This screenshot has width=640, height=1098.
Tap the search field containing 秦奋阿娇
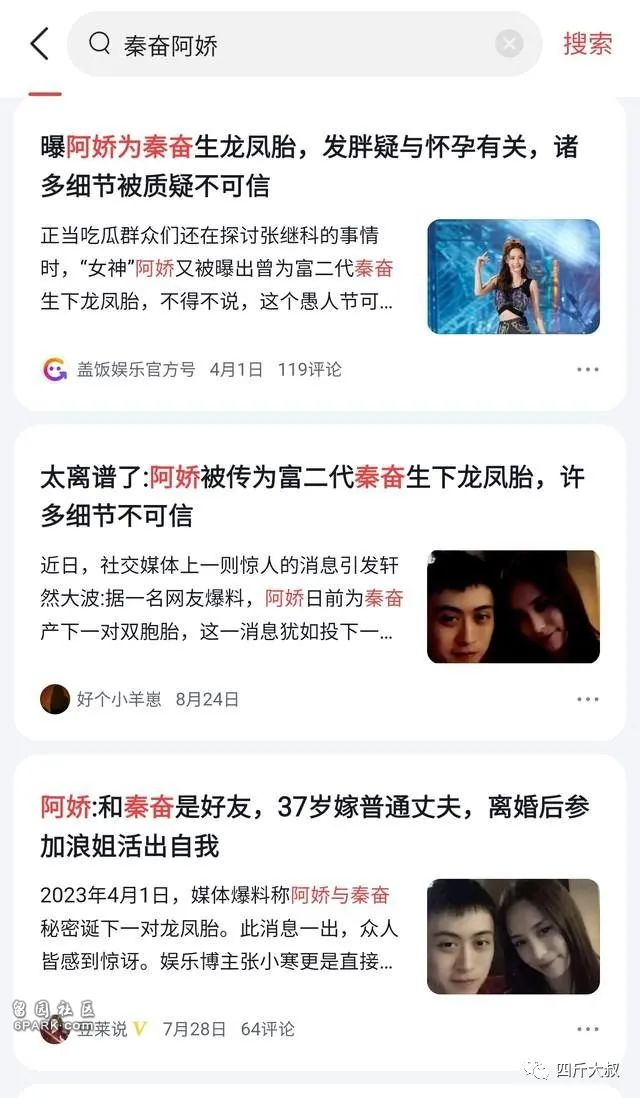[304, 45]
